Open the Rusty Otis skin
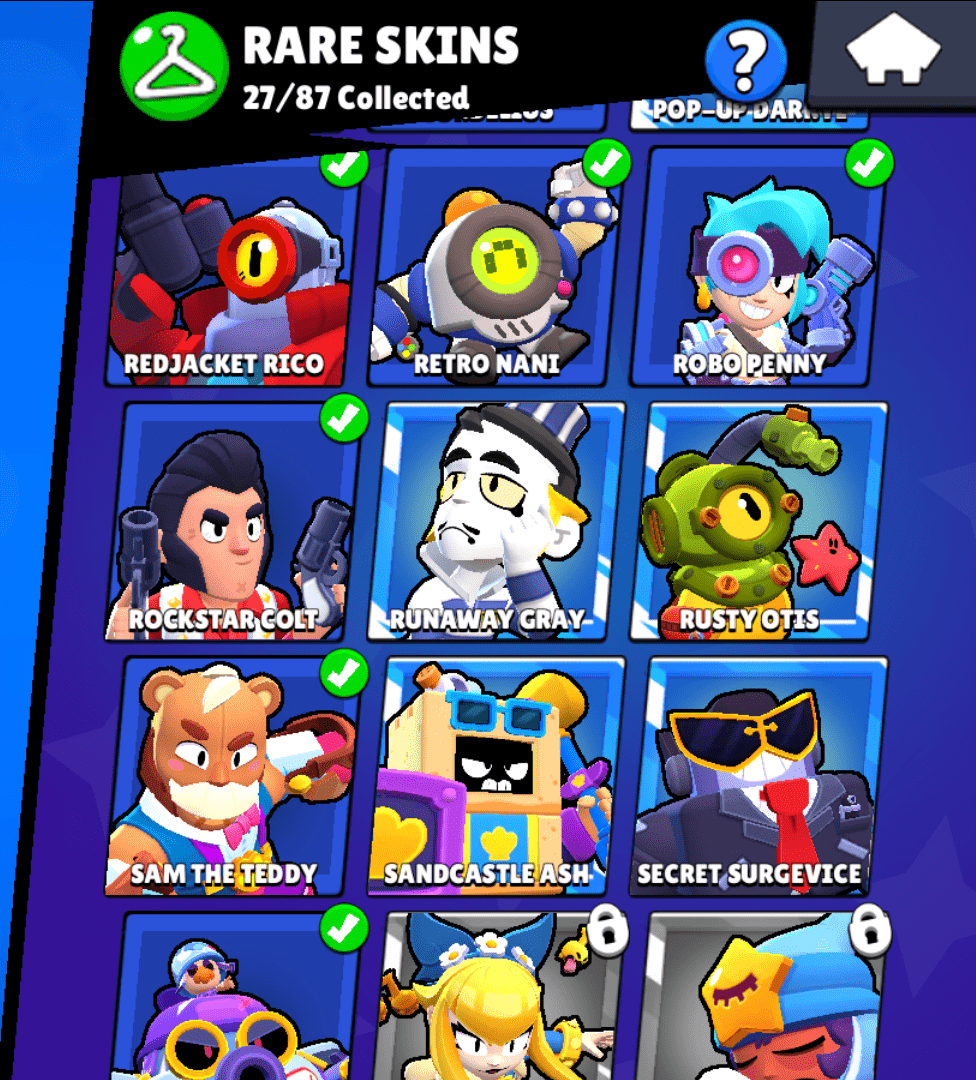Viewport: 976px width, 1080px height. [759, 522]
